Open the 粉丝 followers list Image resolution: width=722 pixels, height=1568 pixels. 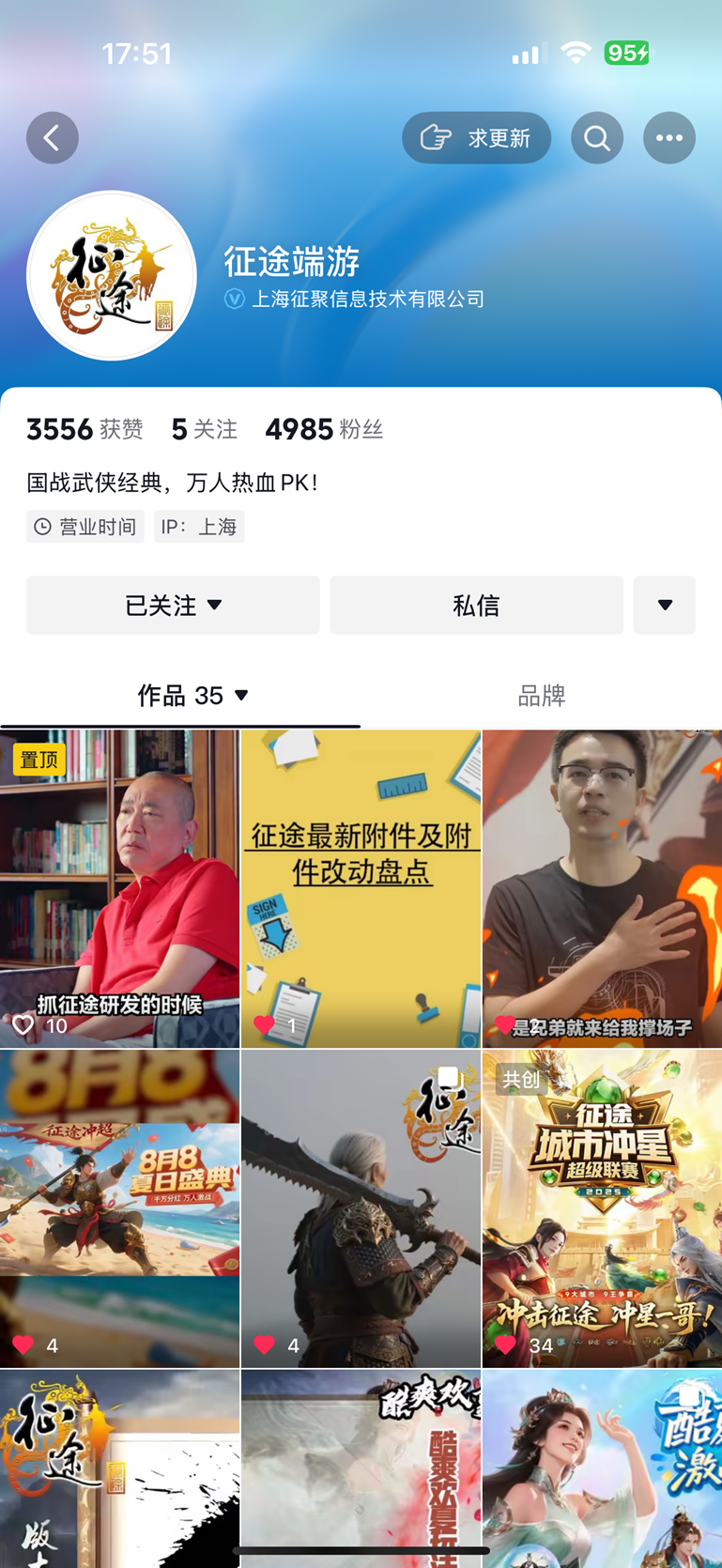[x=324, y=430]
